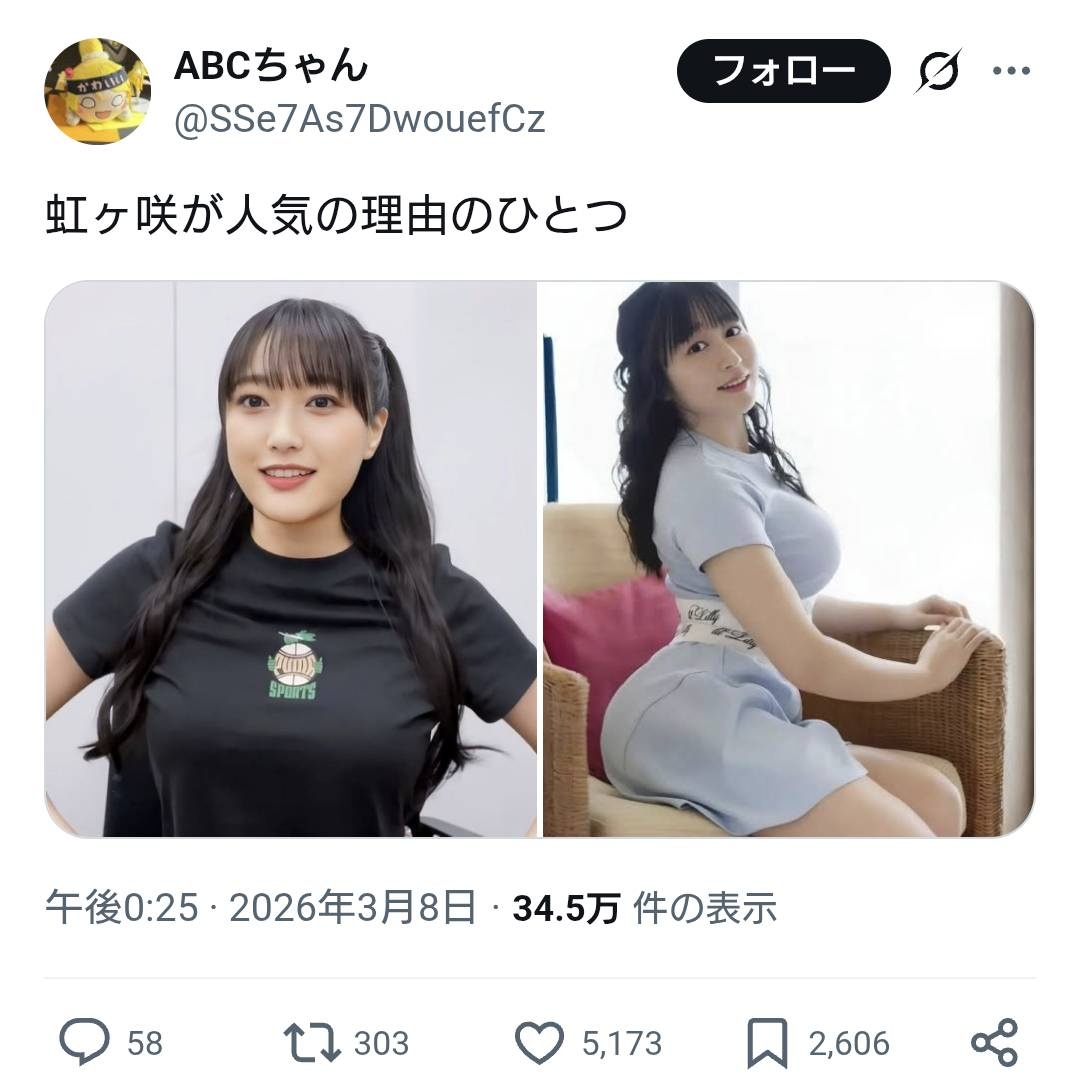The height and width of the screenshot is (1080, 1080).
Task: Open the right photo on wicker chair
Action: pyautogui.click(x=787, y=559)
